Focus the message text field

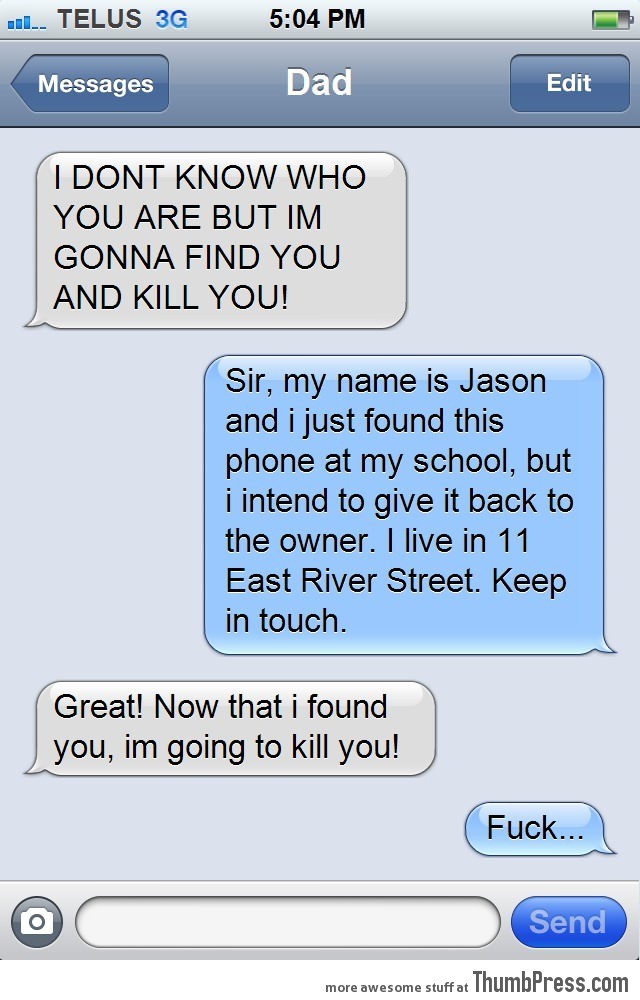point(287,921)
